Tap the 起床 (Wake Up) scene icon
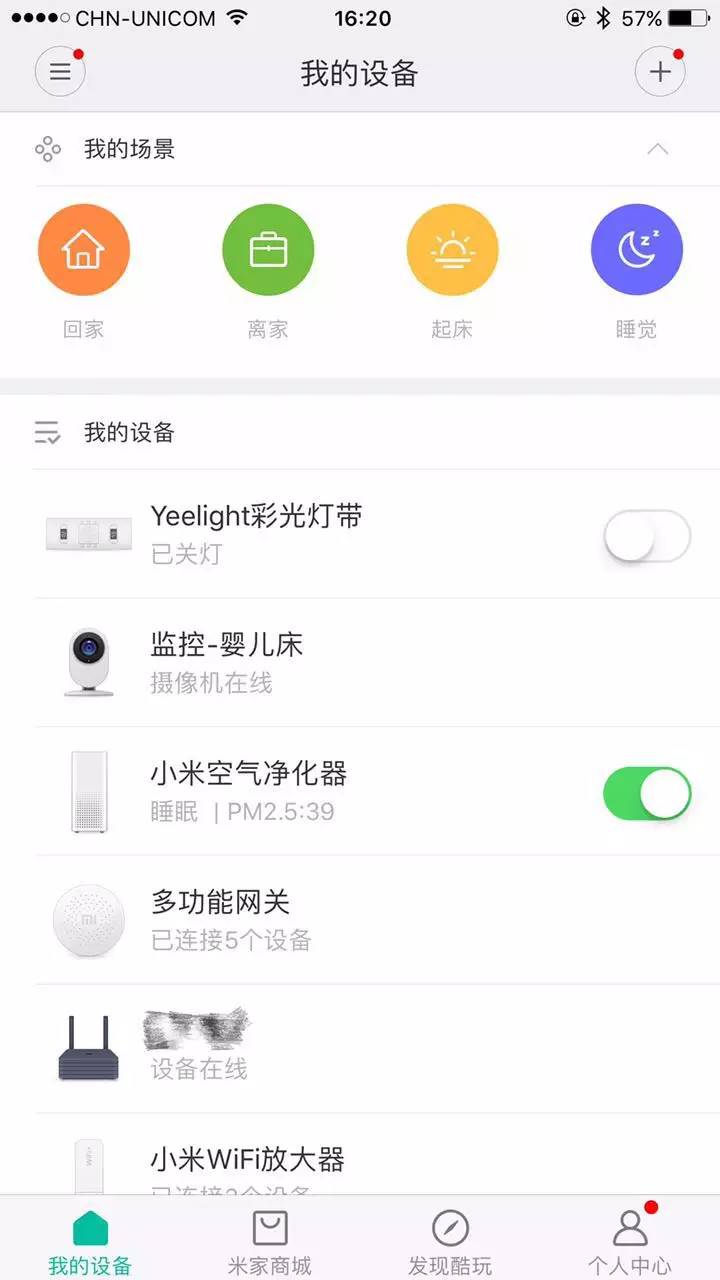This screenshot has width=720, height=1280. tap(452, 249)
